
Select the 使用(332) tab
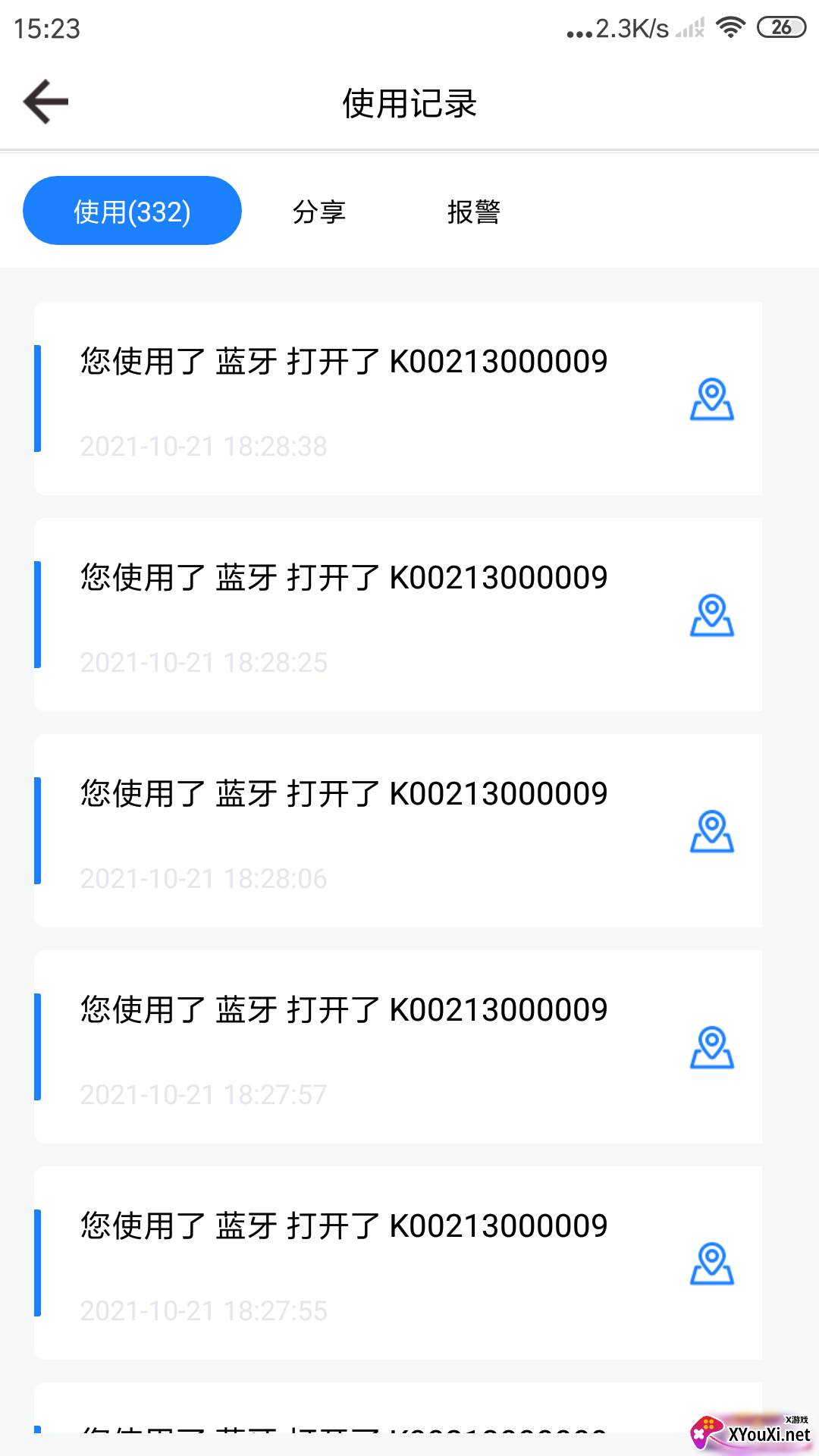coord(132,211)
